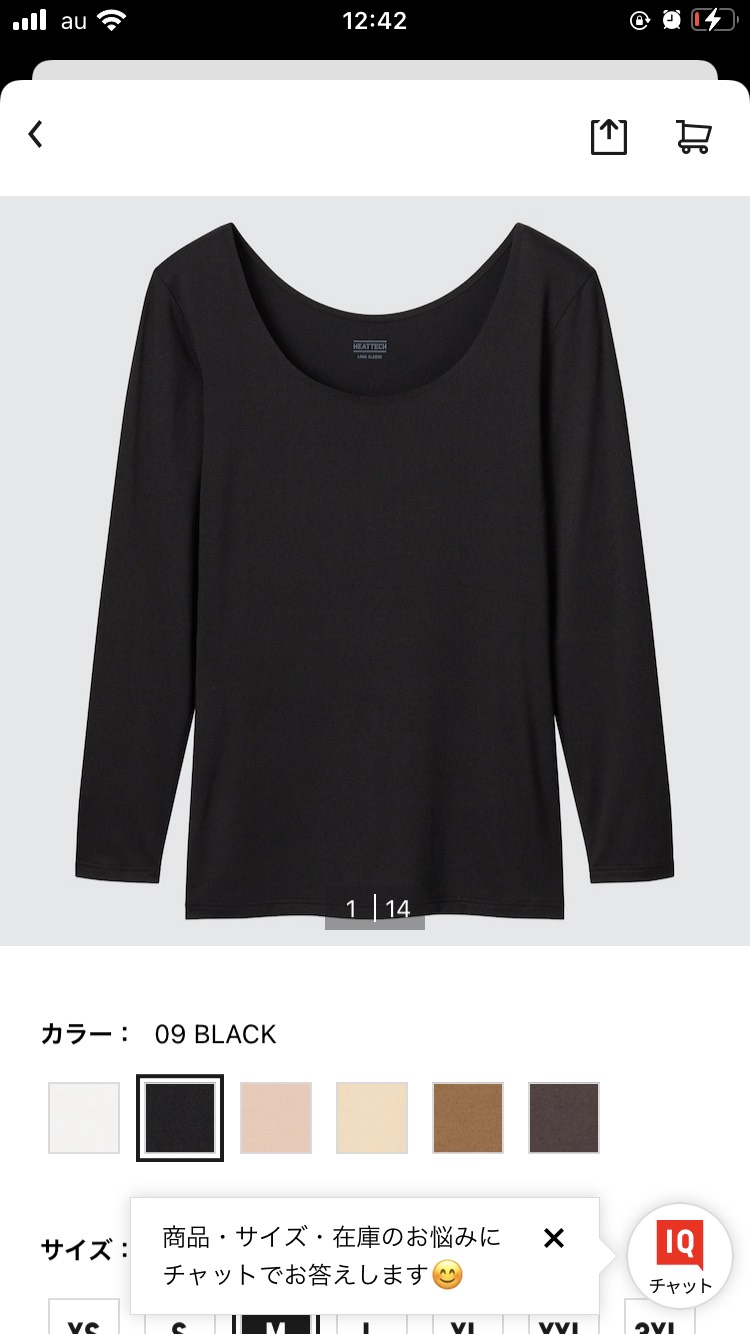
Task: Go back using the back arrow
Action: point(36,134)
